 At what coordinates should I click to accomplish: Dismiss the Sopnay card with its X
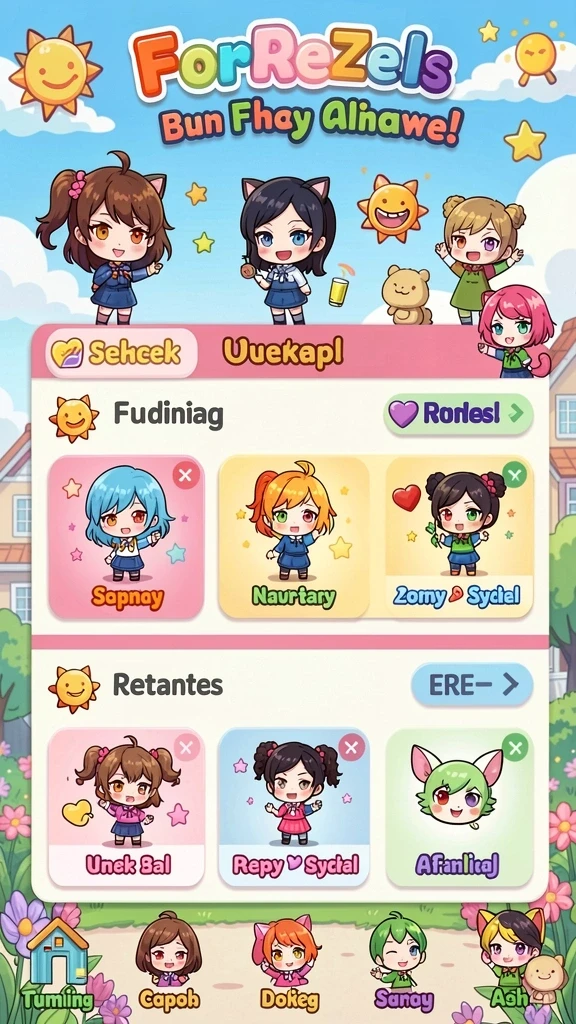pos(186,475)
